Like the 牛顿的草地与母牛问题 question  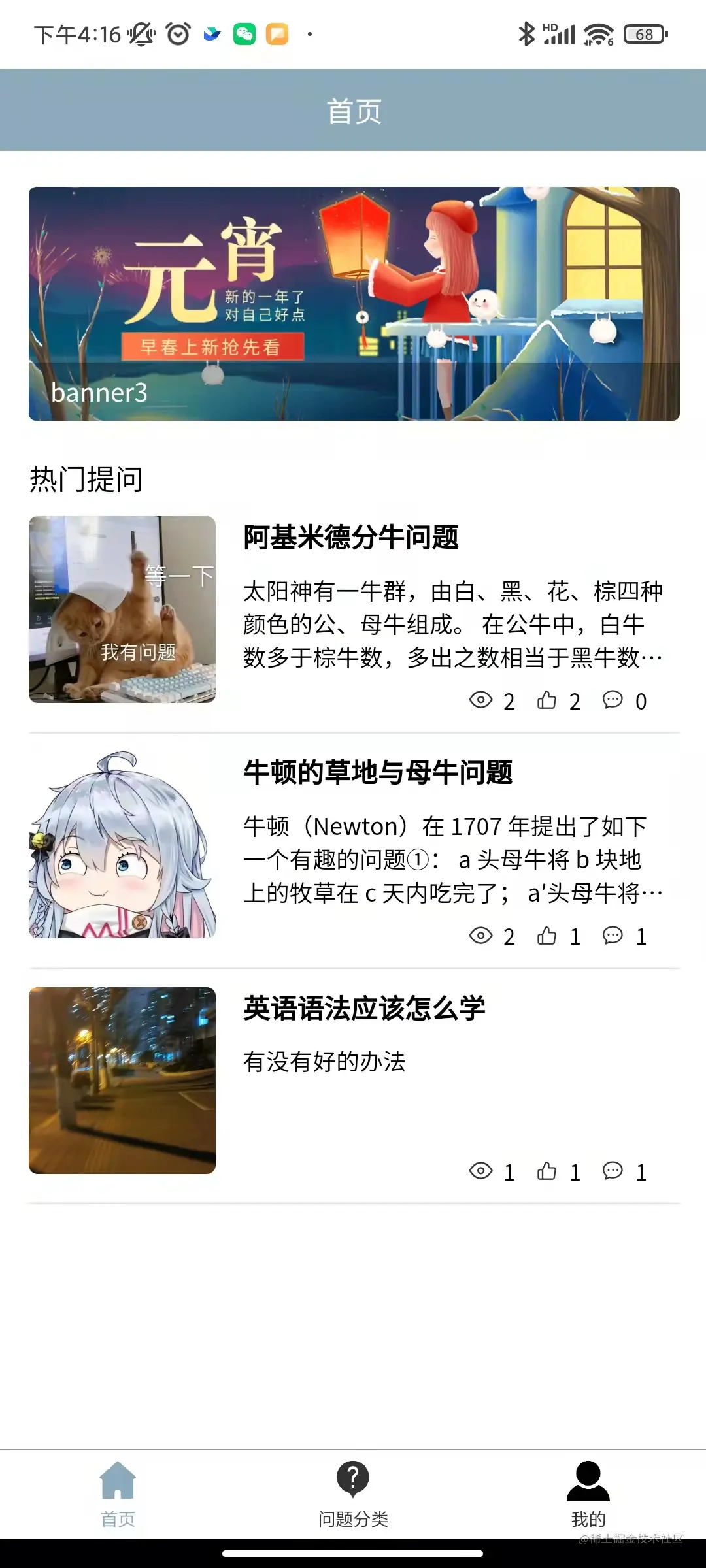click(x=547, y=936)
